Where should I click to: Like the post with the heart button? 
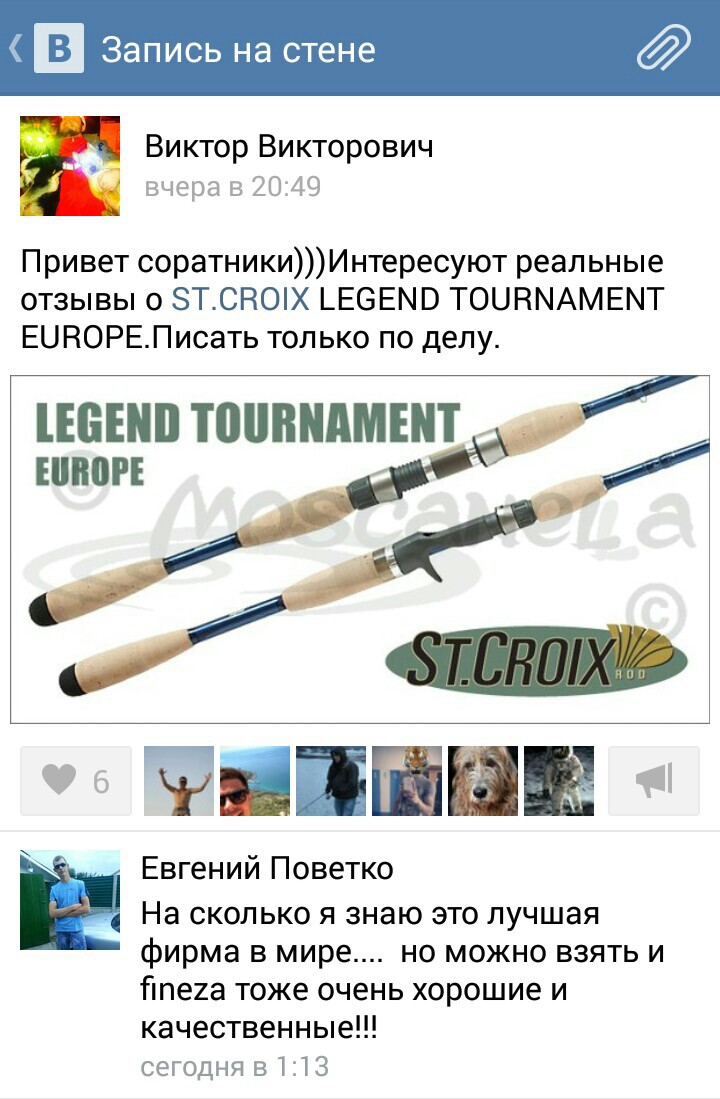76,781
